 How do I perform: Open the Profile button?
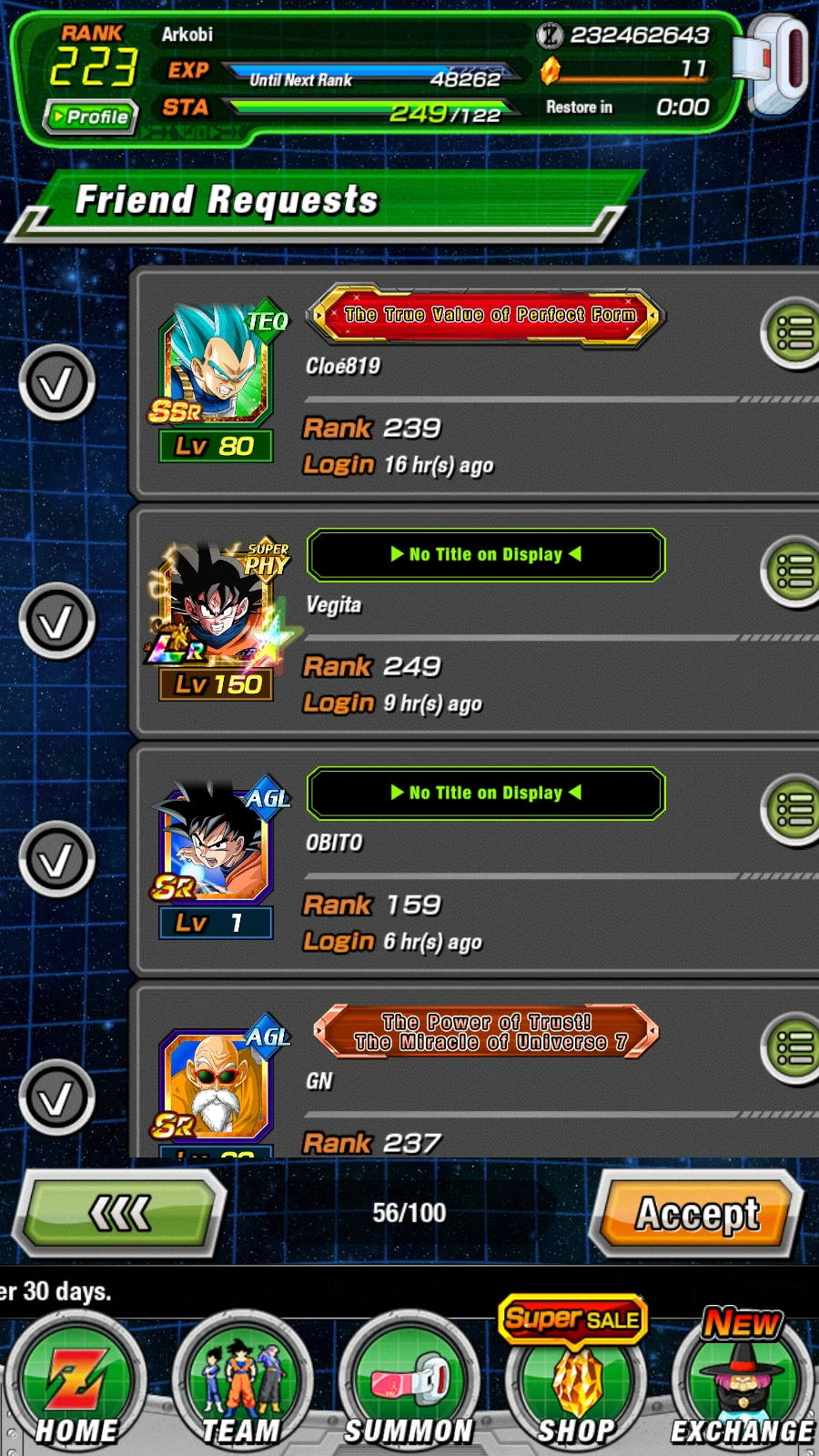click(x=90, y=116)
